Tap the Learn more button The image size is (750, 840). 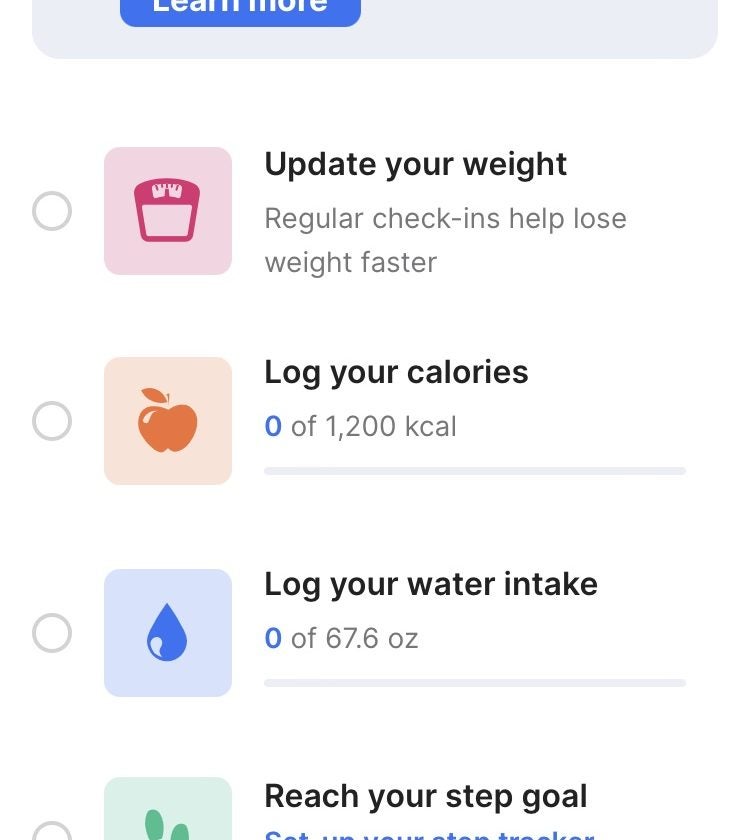click(240, 10)
